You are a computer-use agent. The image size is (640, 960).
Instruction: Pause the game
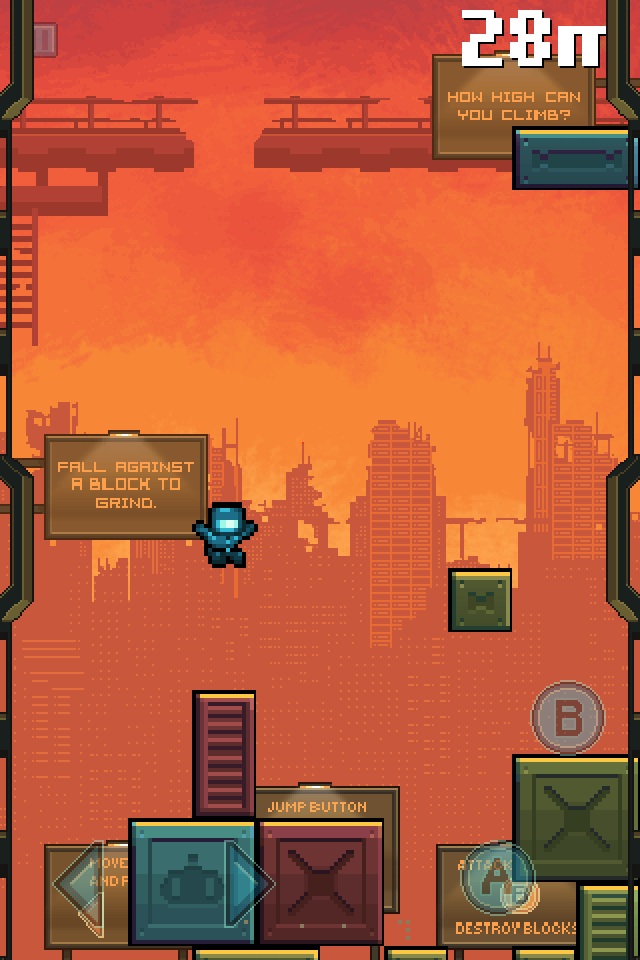[45, 40]
